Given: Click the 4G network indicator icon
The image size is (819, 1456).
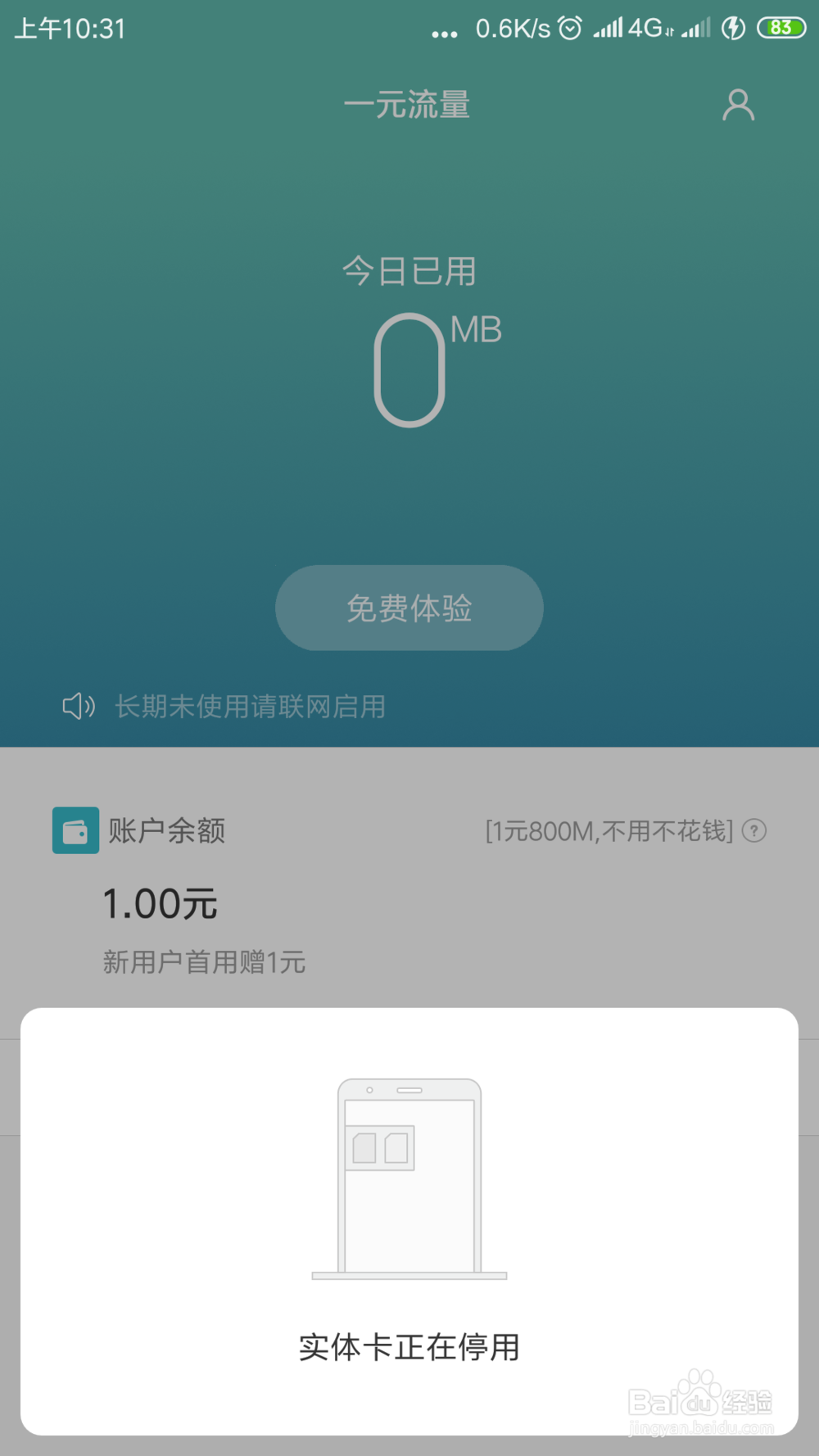Looking at the screenshot, I should tap(647, 27).
